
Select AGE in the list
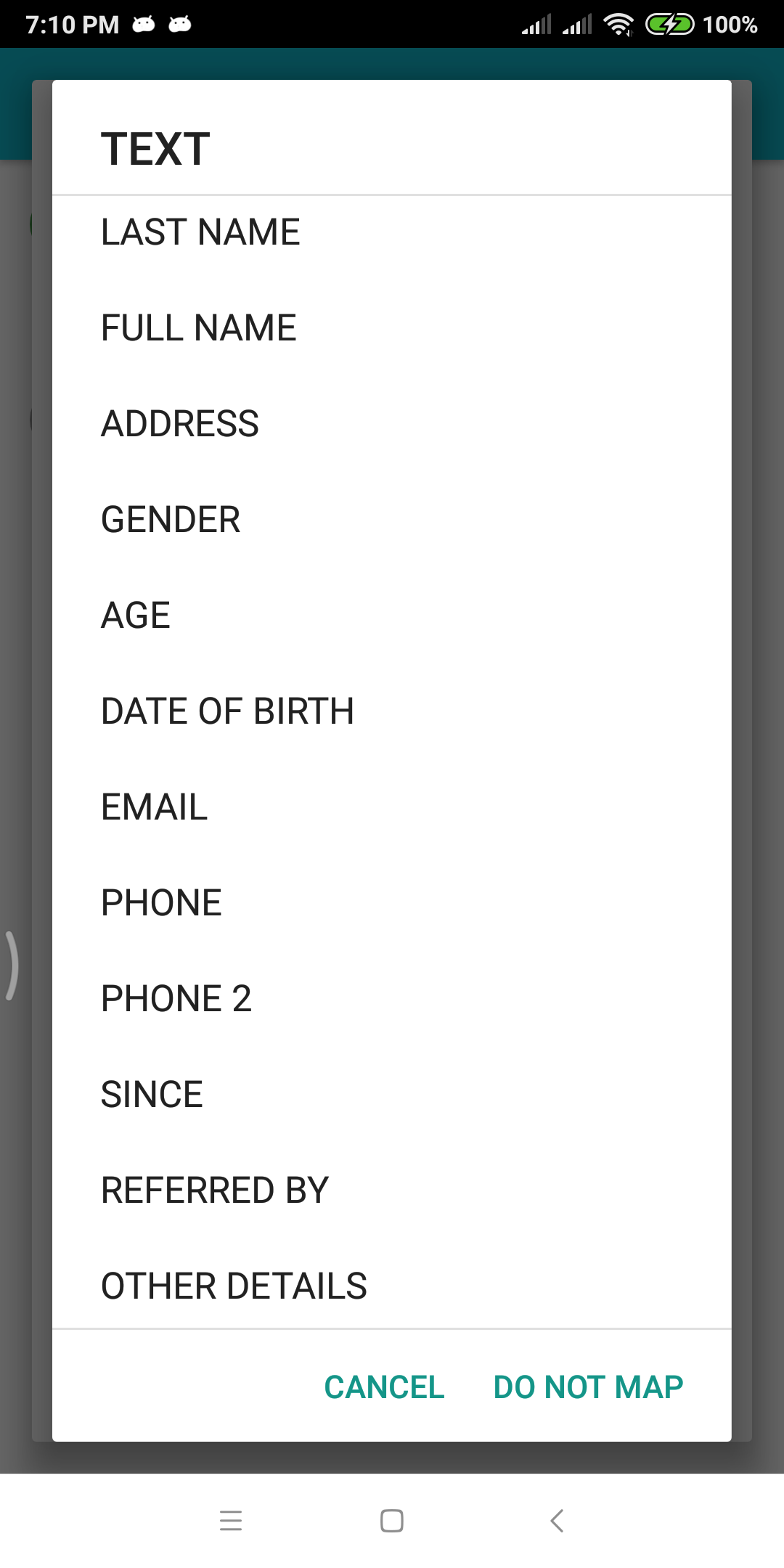pyautogui.click(x=391, y=616)
